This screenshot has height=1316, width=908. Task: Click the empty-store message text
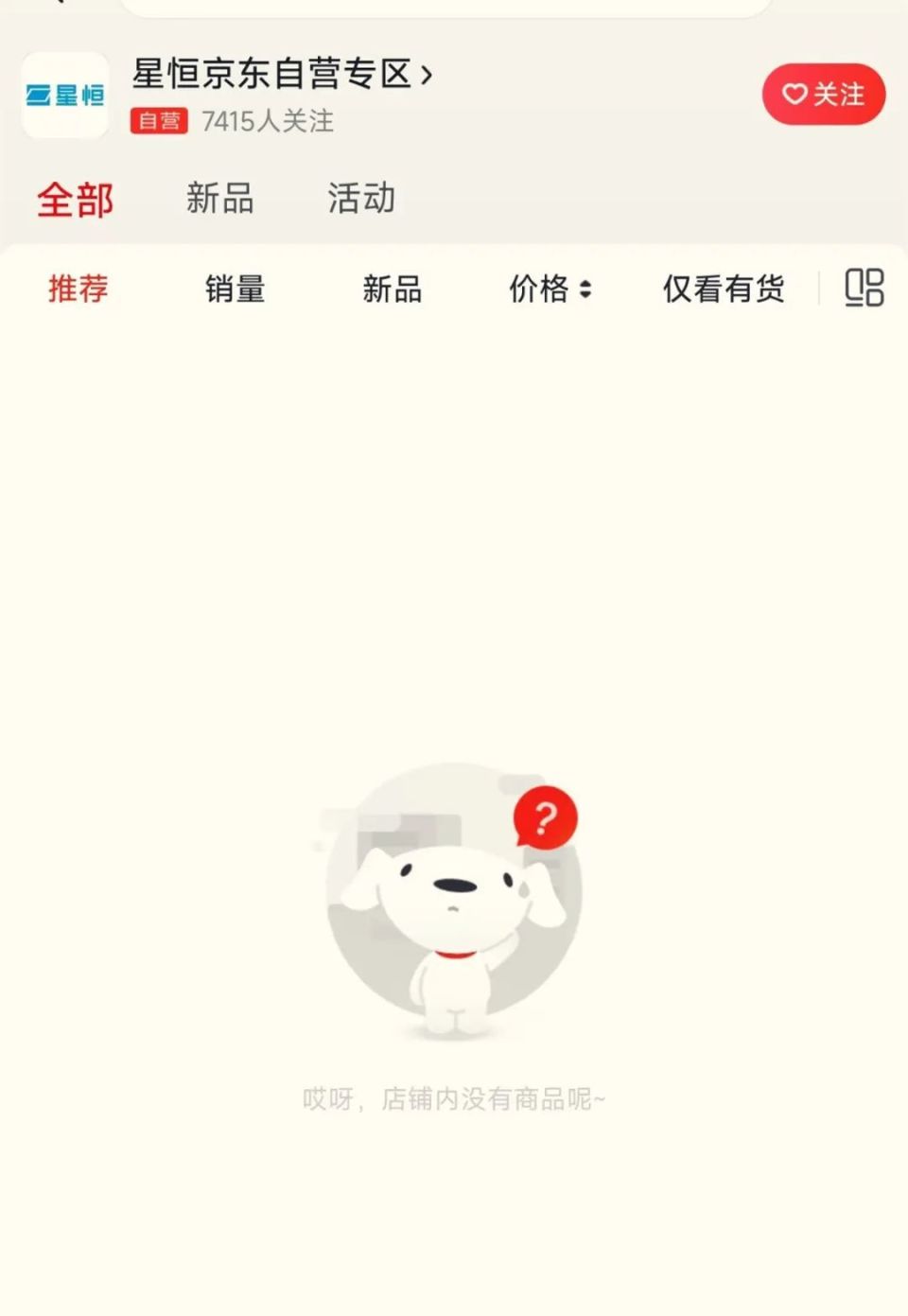click(454, 1097)
